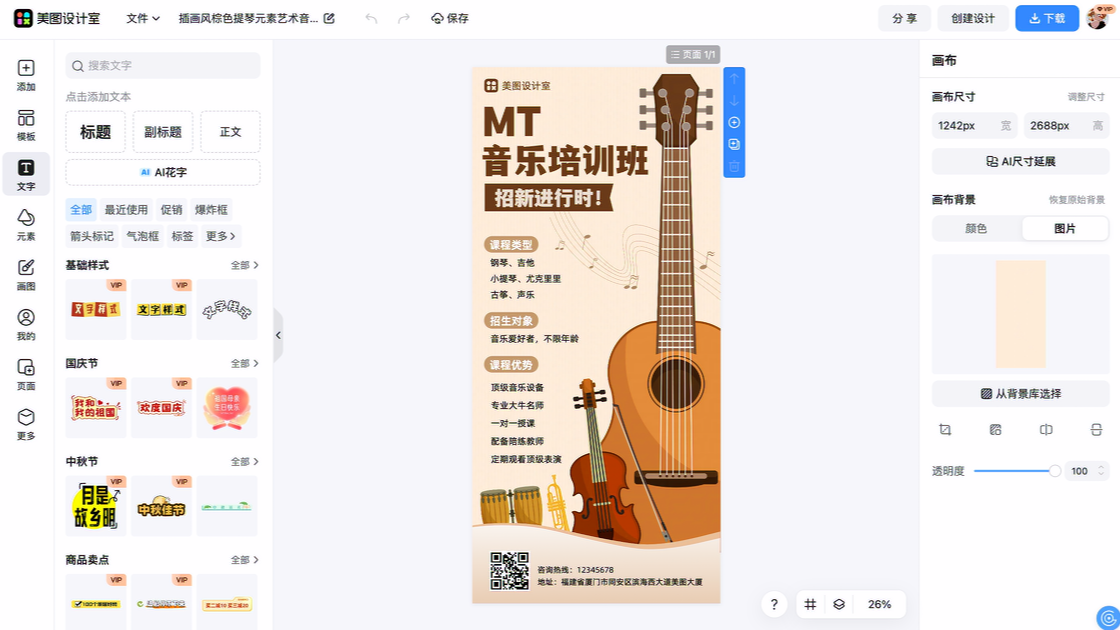Focus the 搜索文字 search box
1120x630 pixels.
click(x=163, y=65)
